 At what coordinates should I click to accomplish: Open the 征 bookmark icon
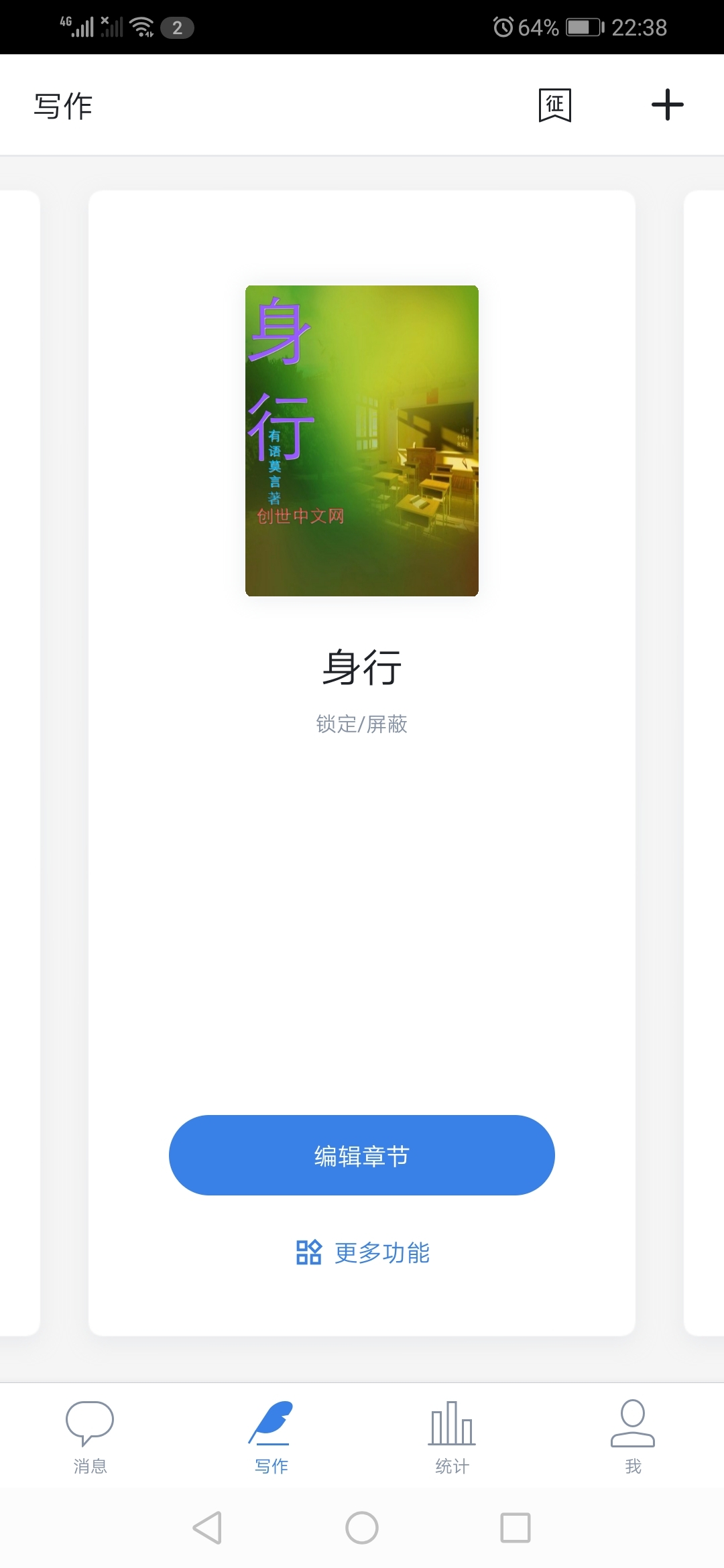(x=555, y=105)
